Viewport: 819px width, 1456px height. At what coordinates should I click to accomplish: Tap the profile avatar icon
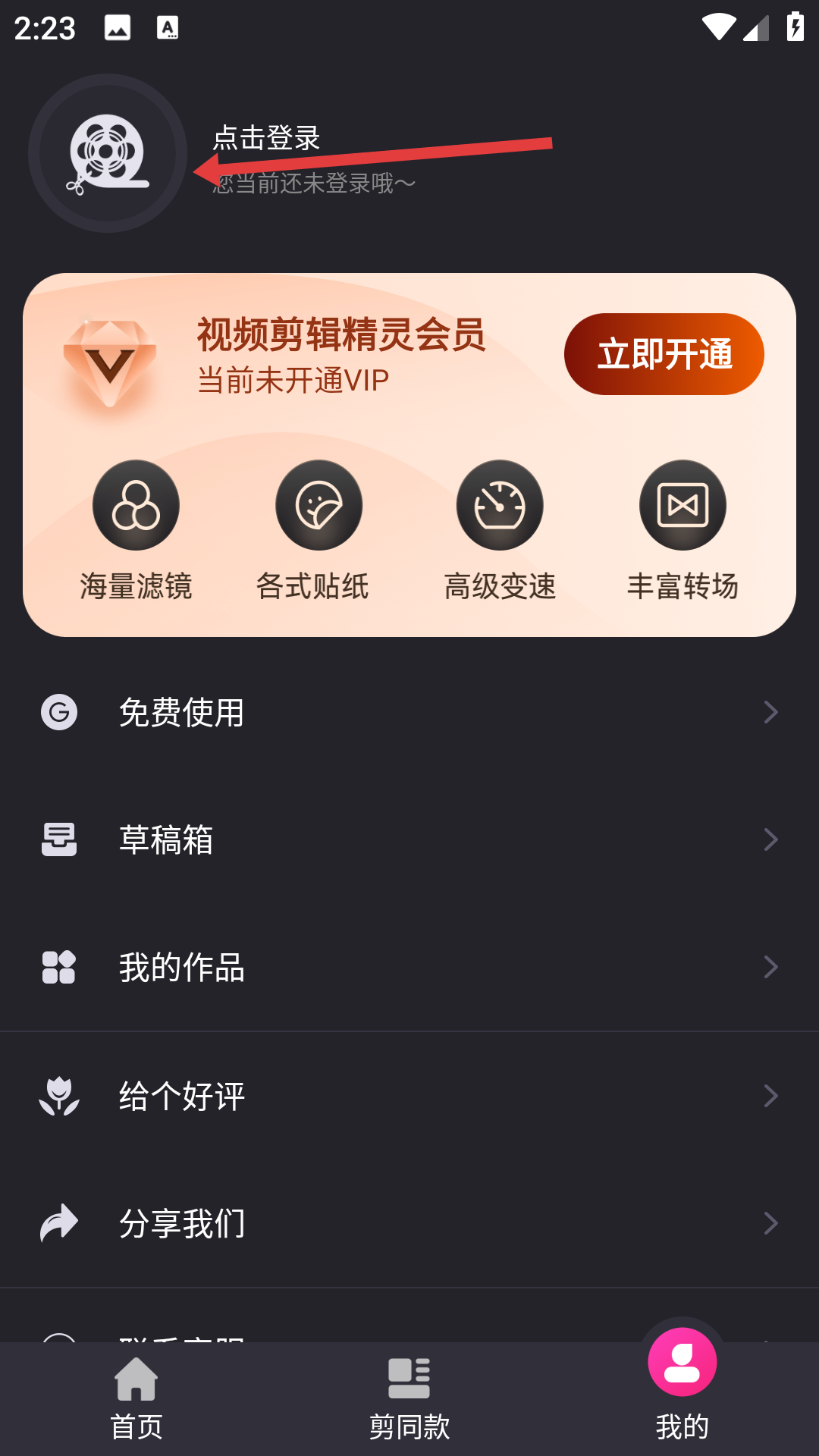coord(108,153)
